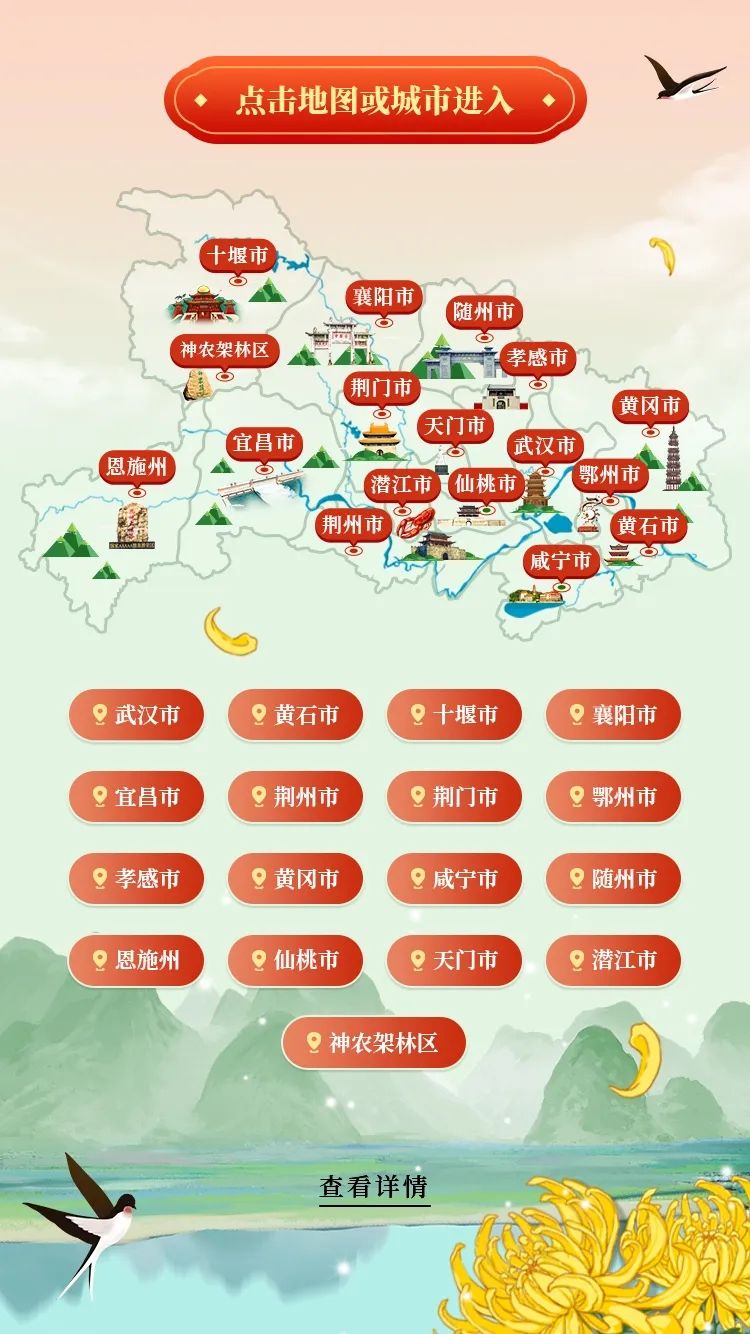Choose 襄阳市 button in the city list

(x=613, y=715)
